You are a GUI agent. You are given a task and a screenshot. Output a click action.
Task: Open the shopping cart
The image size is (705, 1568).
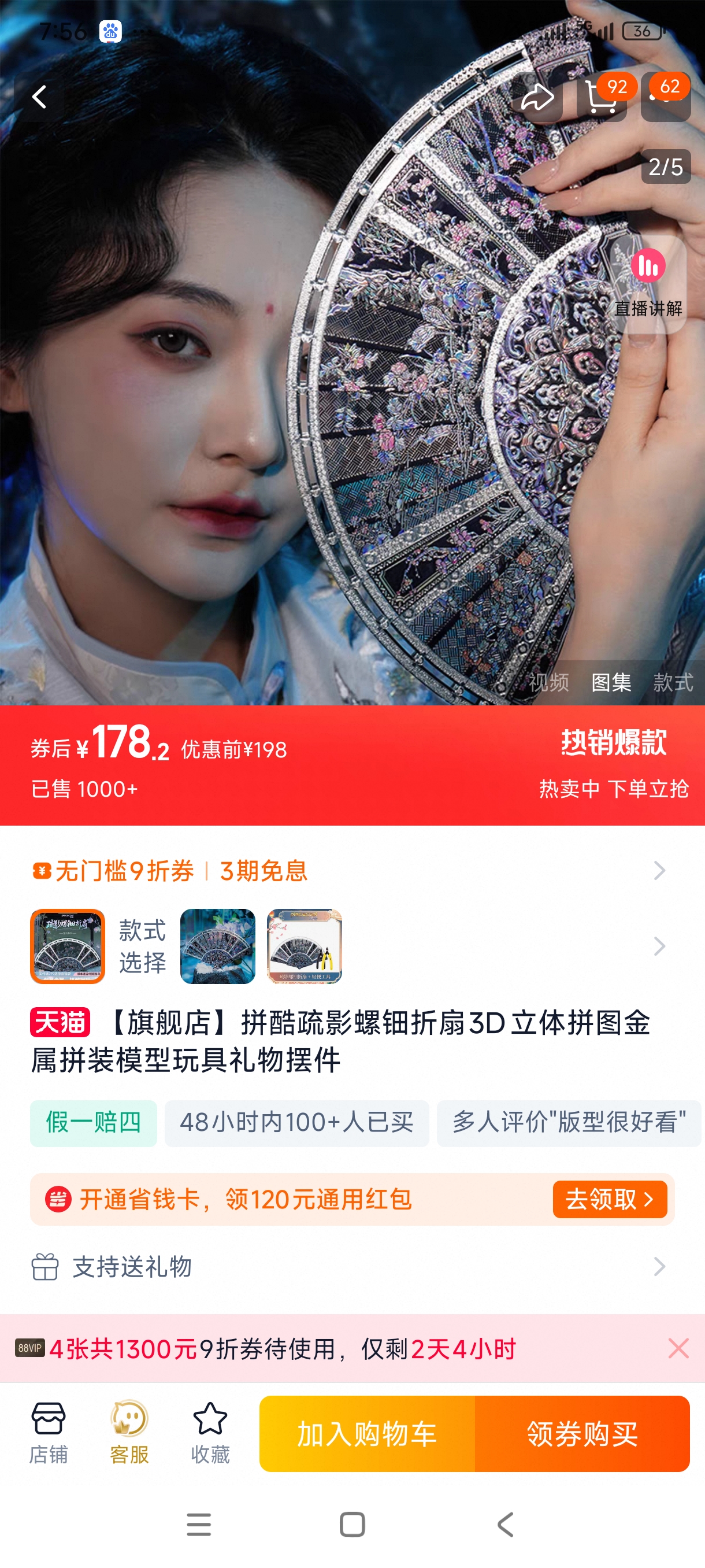(x=601, y=97)
